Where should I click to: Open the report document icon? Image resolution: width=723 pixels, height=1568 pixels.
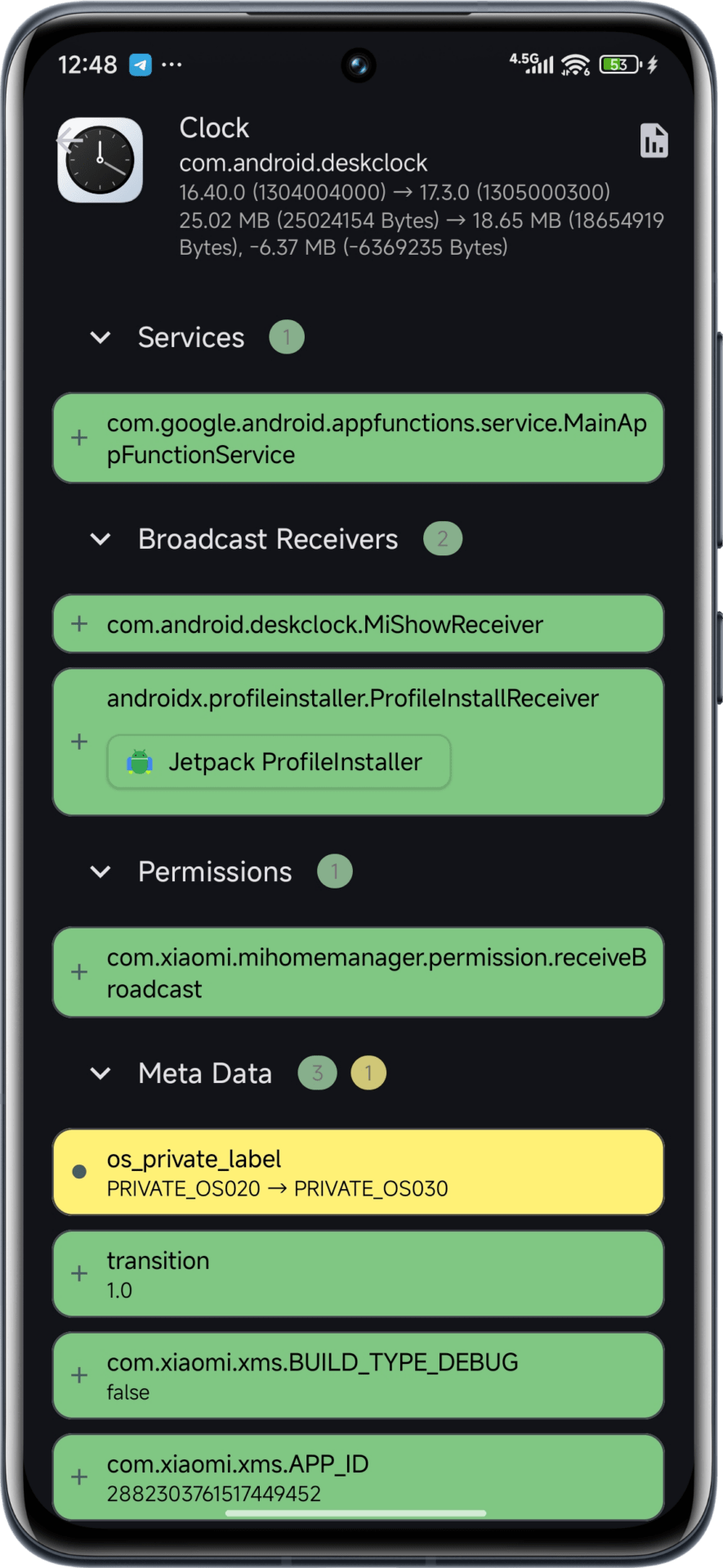tap(654, 140)
